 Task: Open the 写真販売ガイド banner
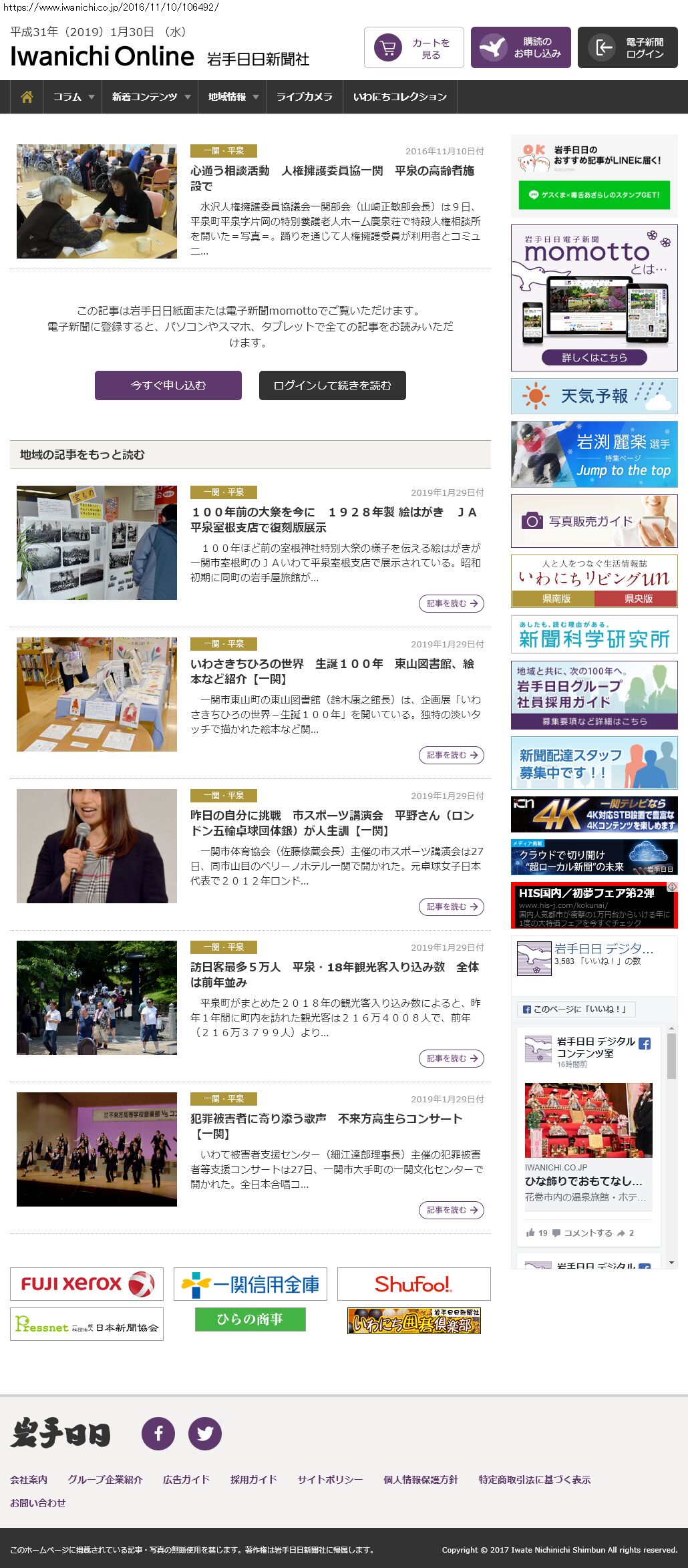tap(594, 521)
